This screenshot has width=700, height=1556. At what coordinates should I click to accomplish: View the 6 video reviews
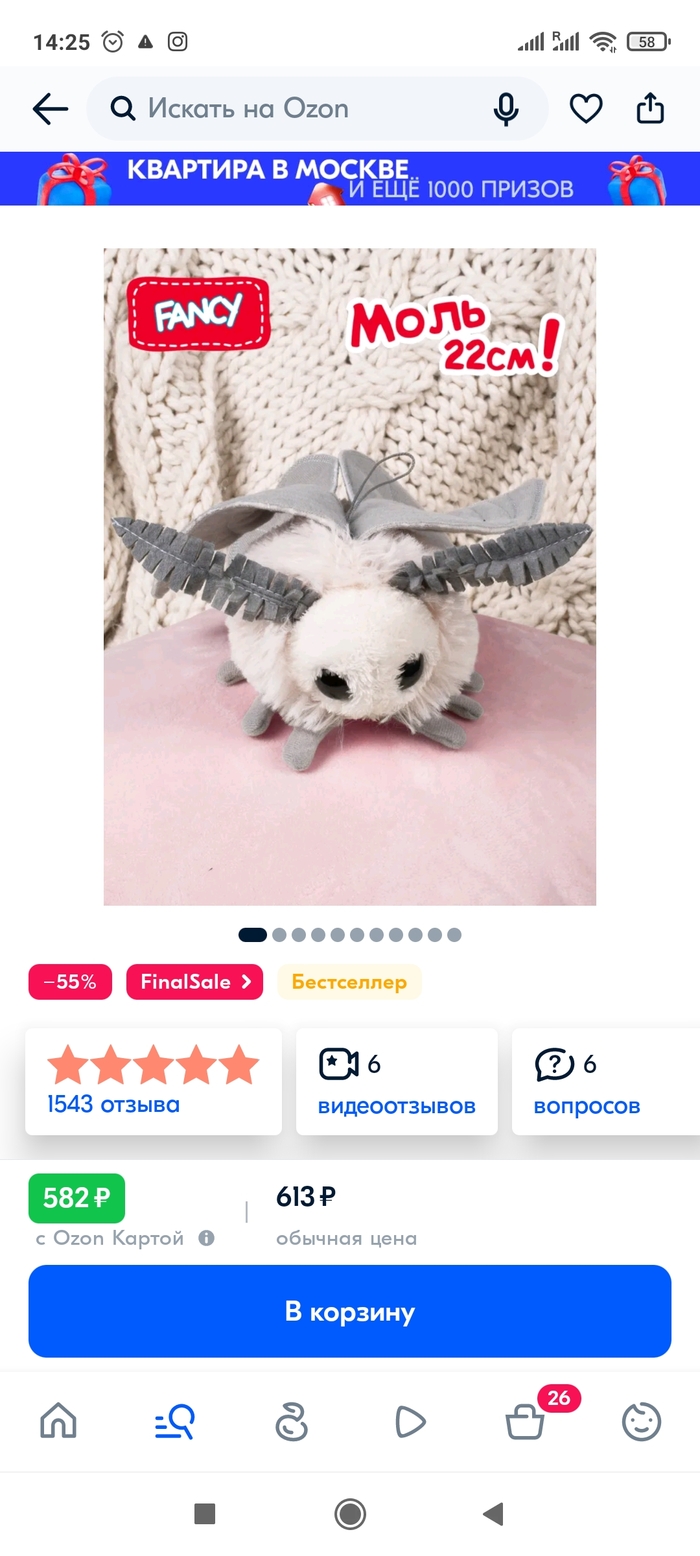click(x=396, y=1081)
